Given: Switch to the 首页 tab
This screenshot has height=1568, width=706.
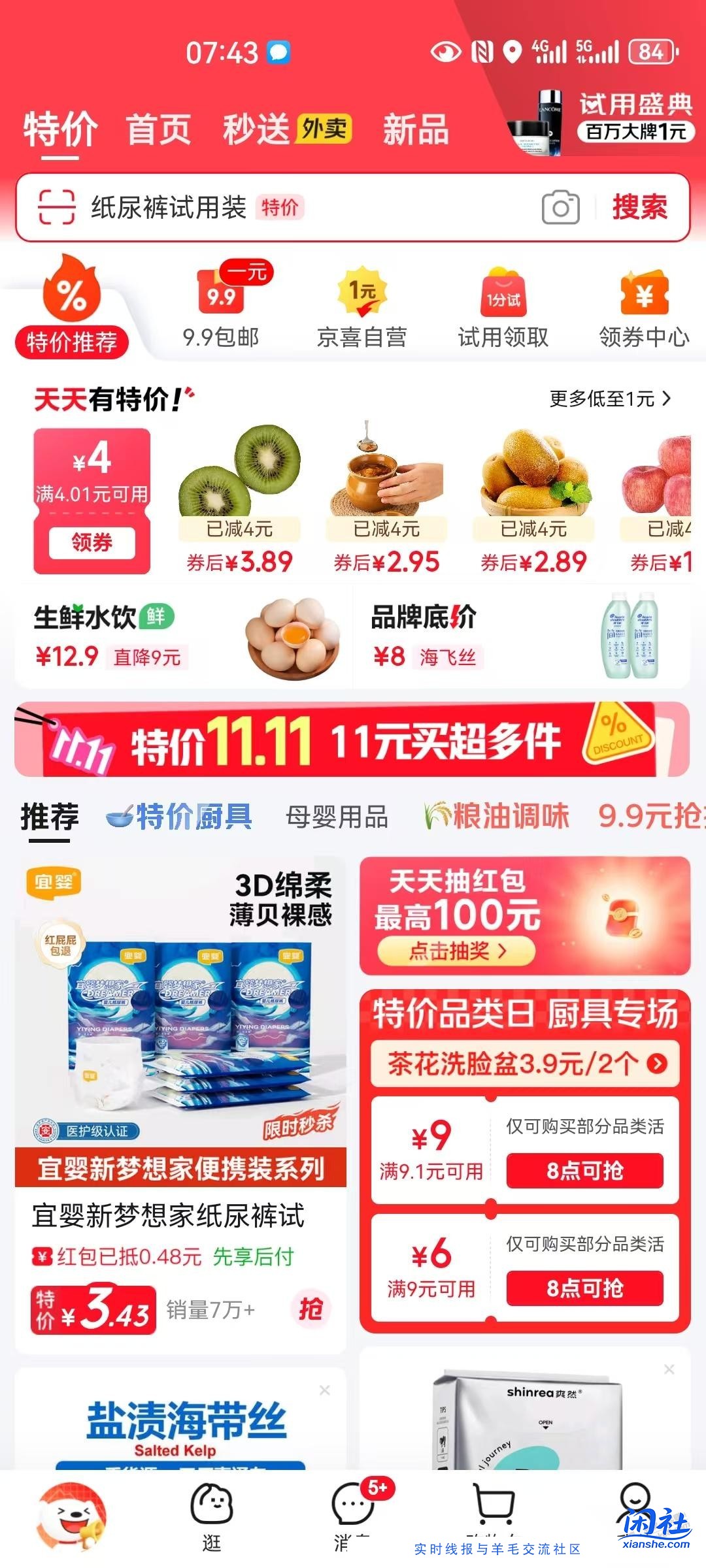Looking at the screenshot, I should point(159,129).
